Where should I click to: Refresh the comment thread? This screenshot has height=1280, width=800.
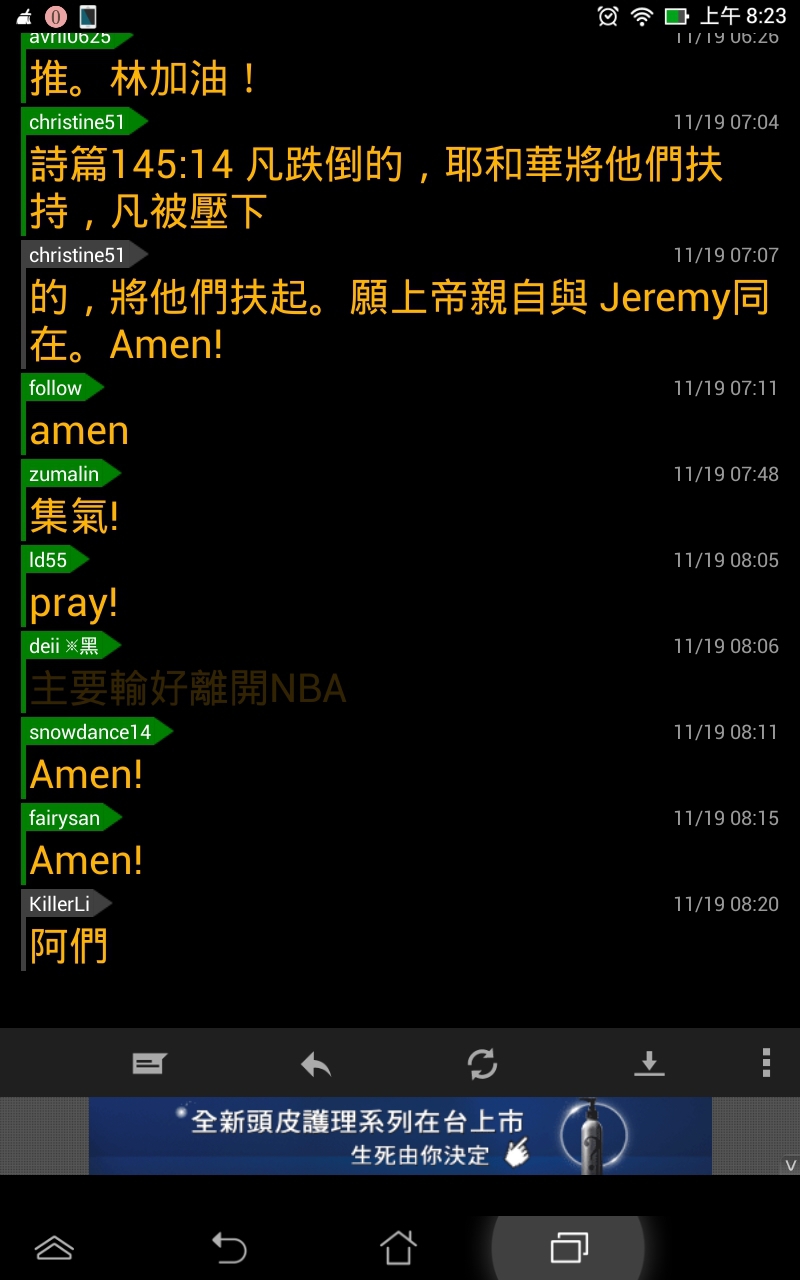482,1064
